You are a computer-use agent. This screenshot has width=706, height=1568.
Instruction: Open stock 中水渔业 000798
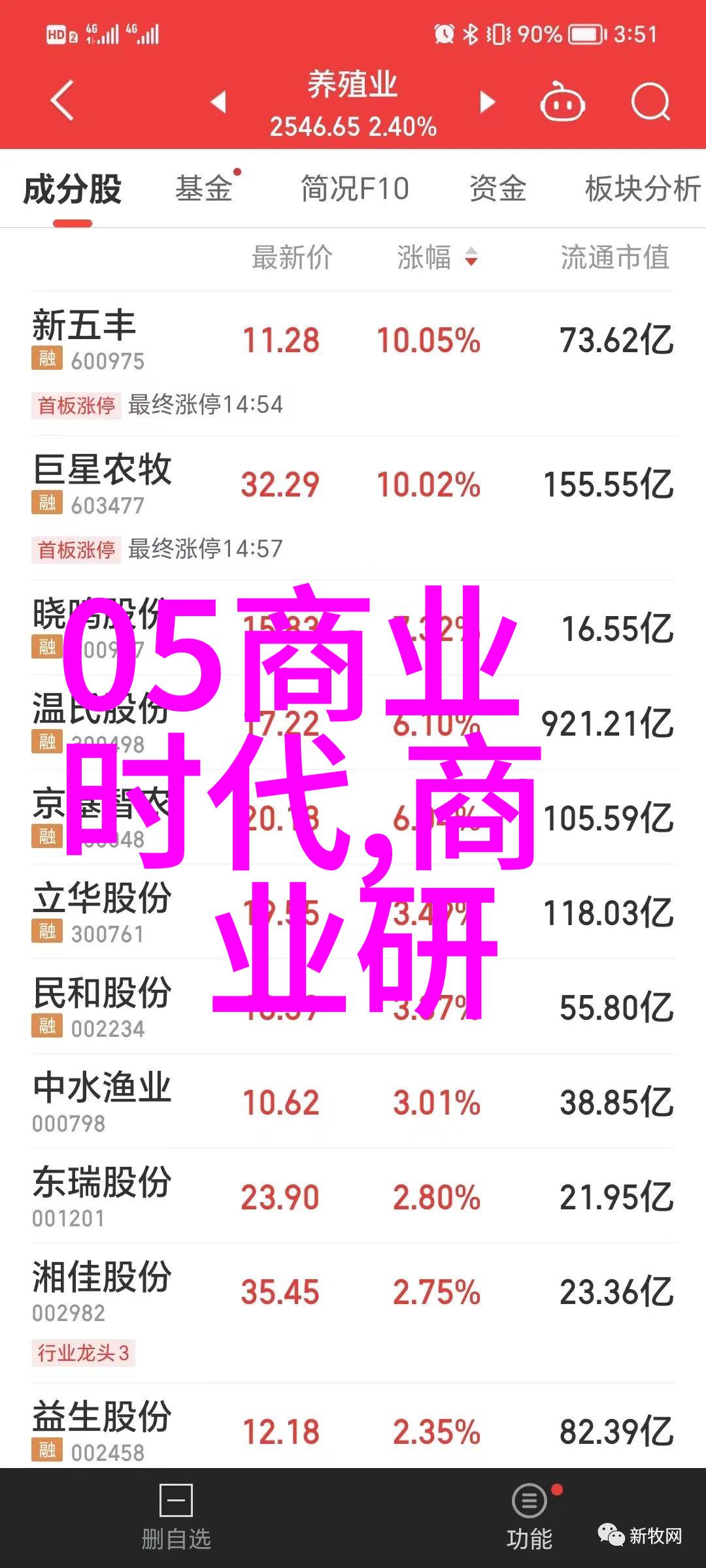353,1102
